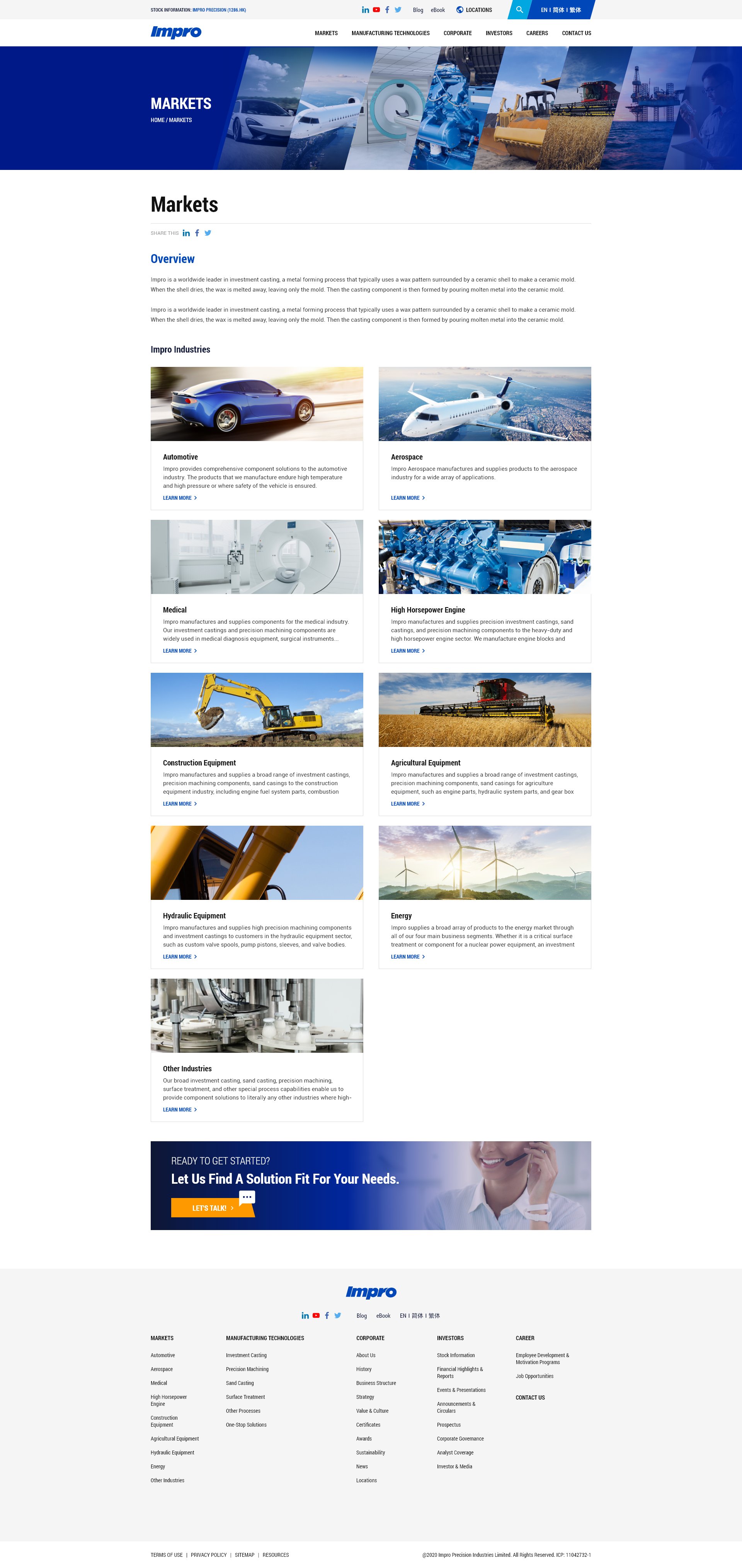Tap Learn More under Other Industries

coord(180,1110)
